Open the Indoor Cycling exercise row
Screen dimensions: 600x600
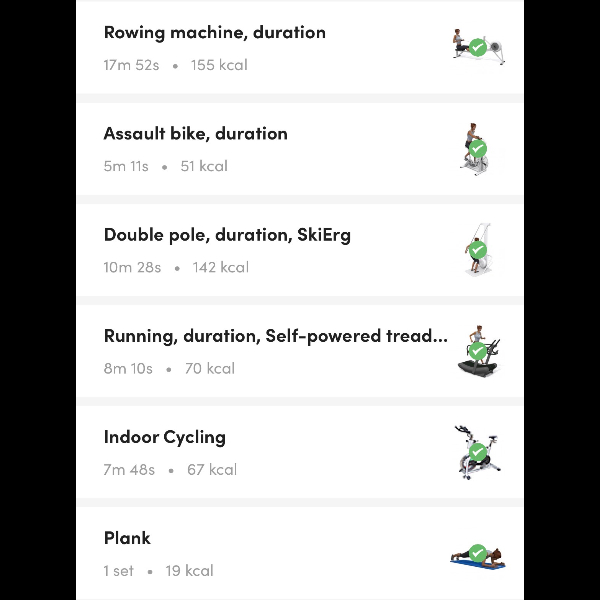299,452
